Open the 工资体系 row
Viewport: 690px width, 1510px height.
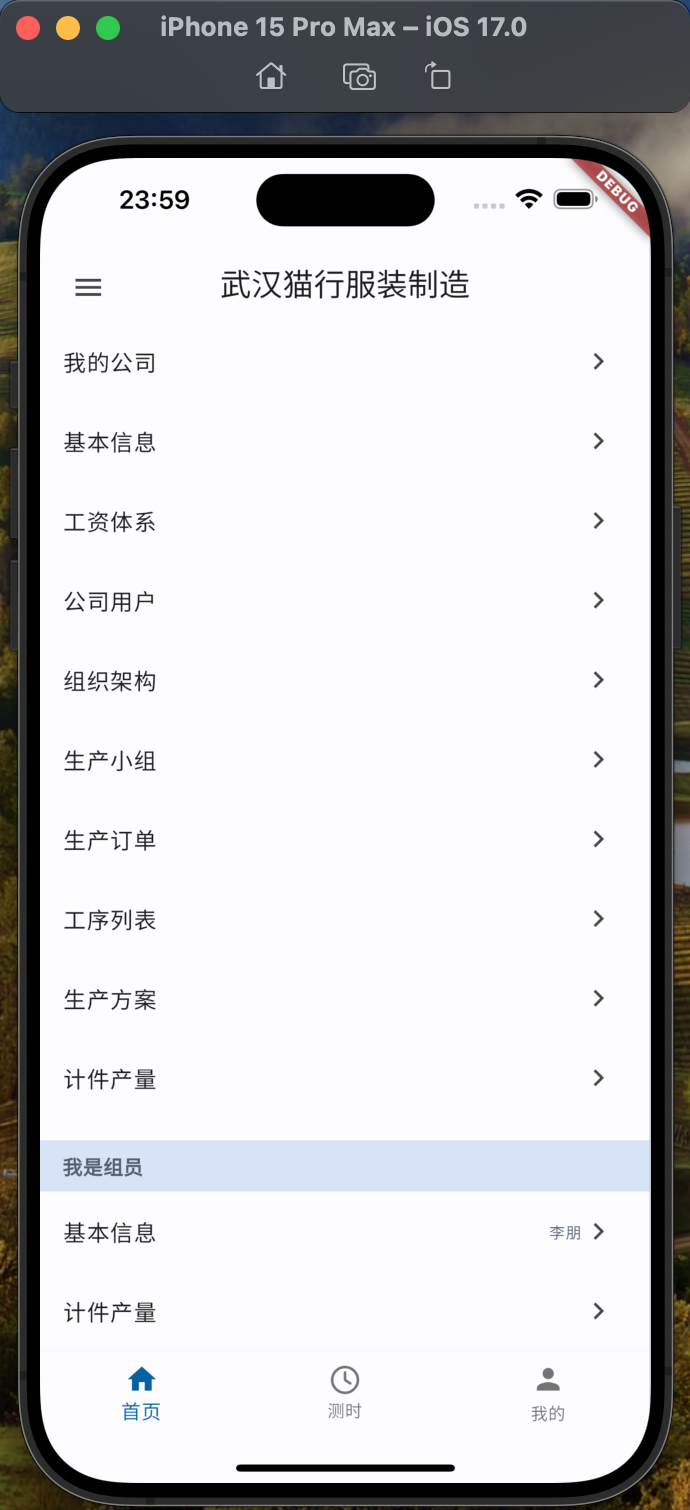[x=345, y=521]
